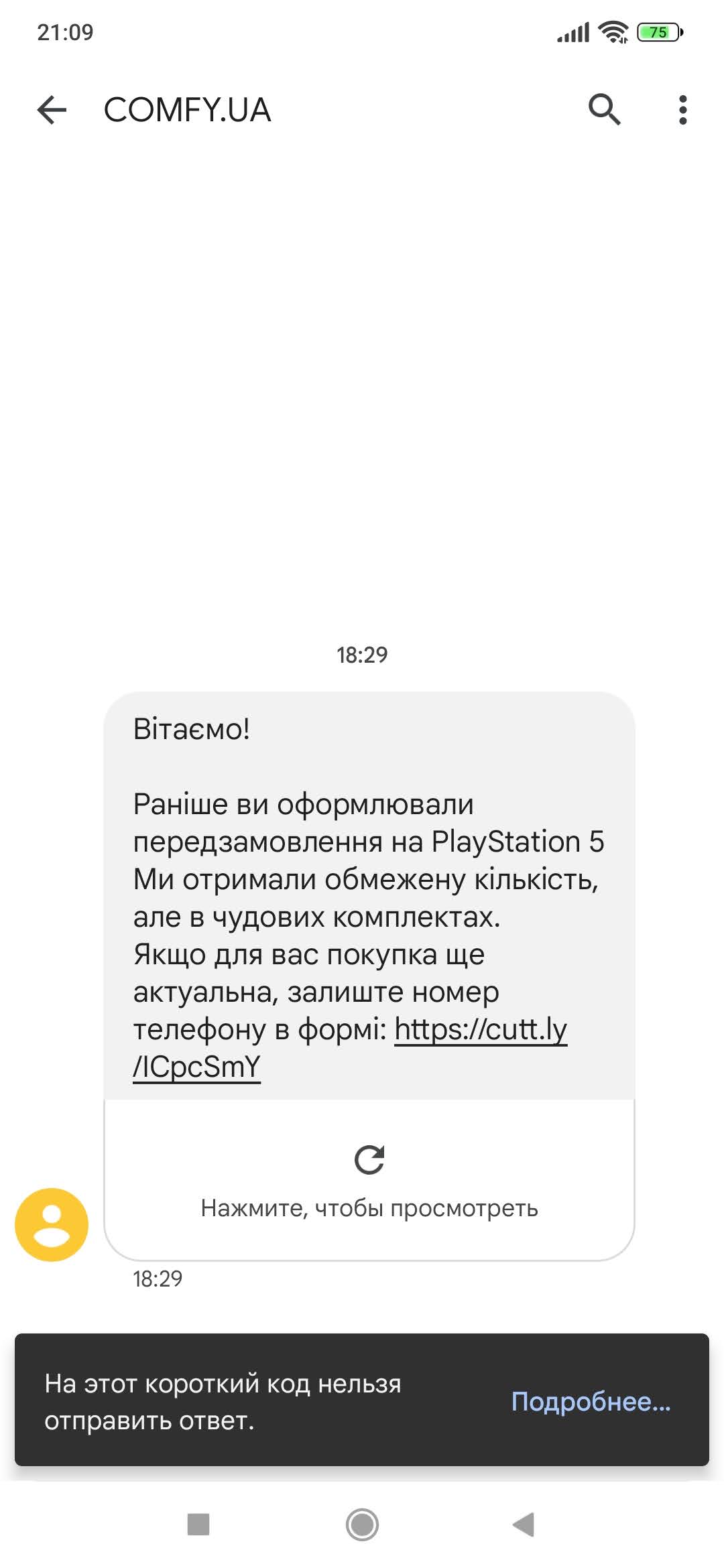This screenshot has height=1568, width=724.
Task: Go back from the COMFY.UA conversation
Action: pyautogui.click(x=52, y=110)
